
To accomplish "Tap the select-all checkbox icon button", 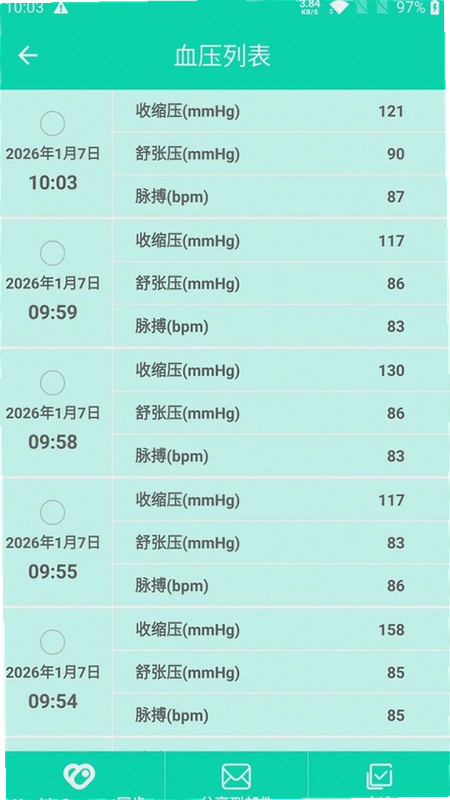I will (380, 777).
